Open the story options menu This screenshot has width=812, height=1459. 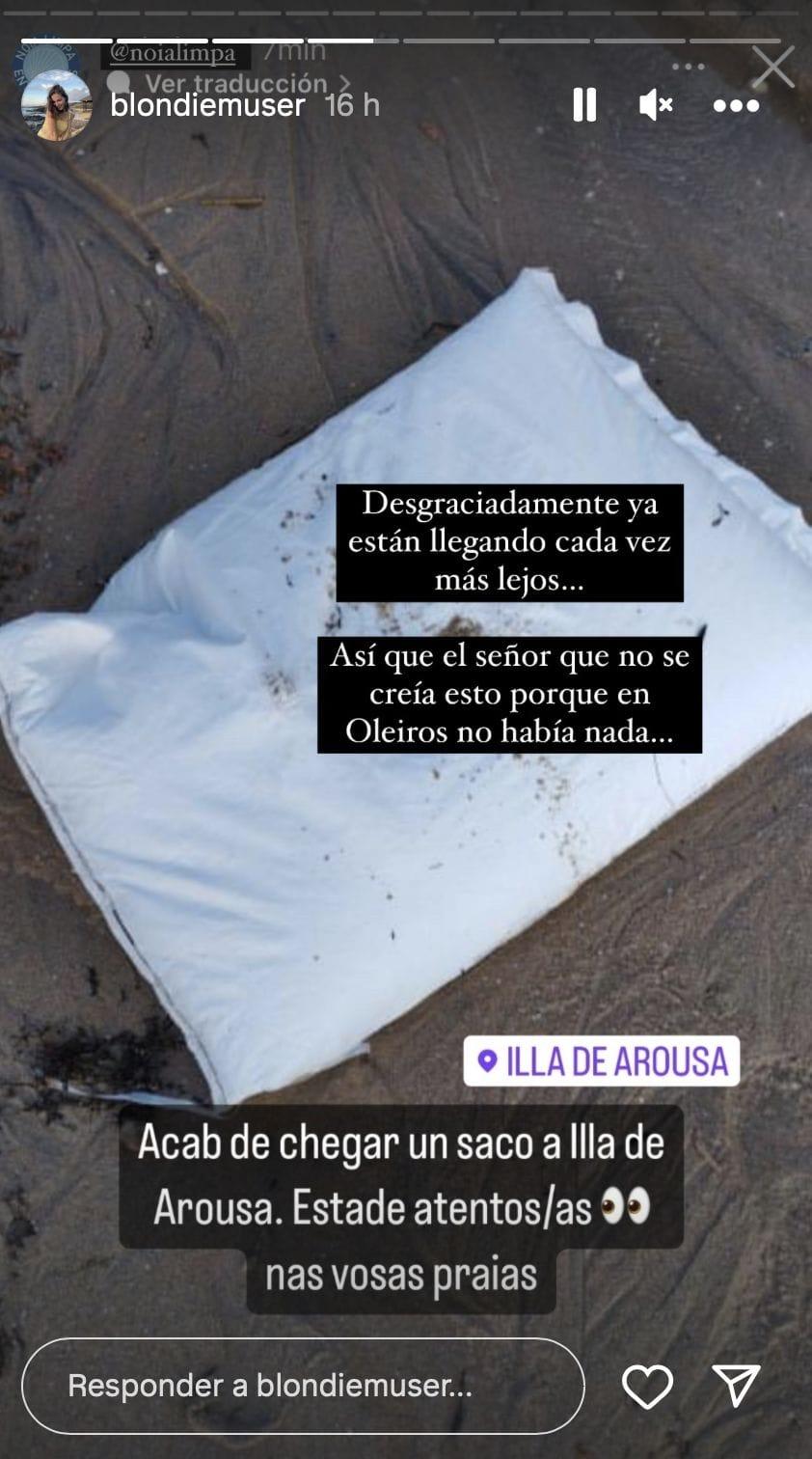click(x=736, y=105)
